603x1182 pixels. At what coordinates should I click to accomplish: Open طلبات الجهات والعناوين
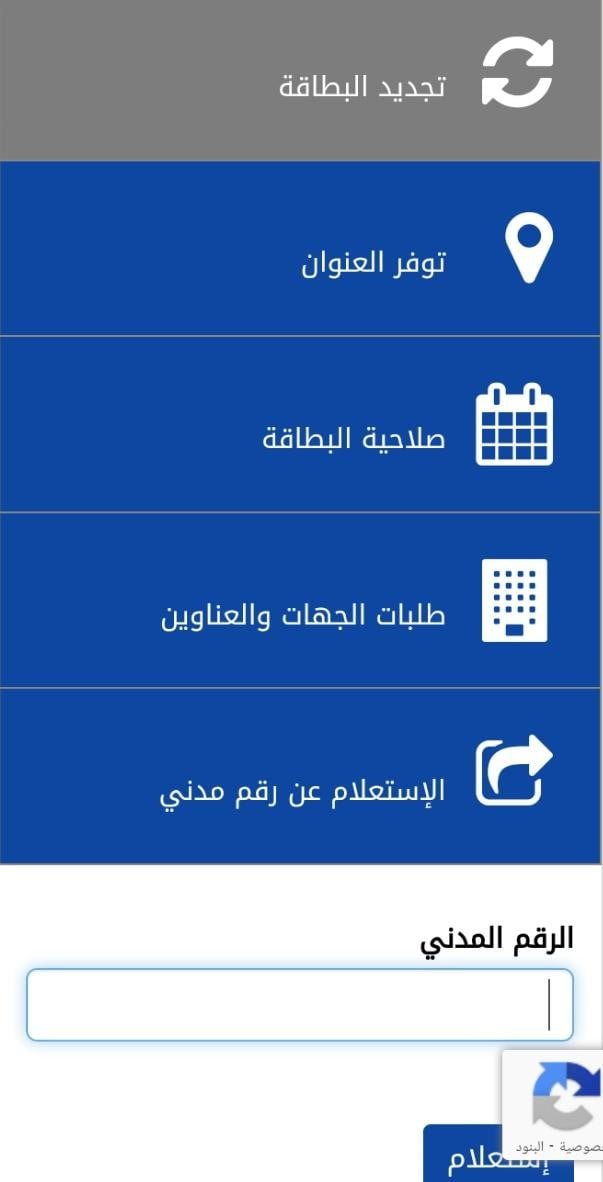click(x=301, y=600)
